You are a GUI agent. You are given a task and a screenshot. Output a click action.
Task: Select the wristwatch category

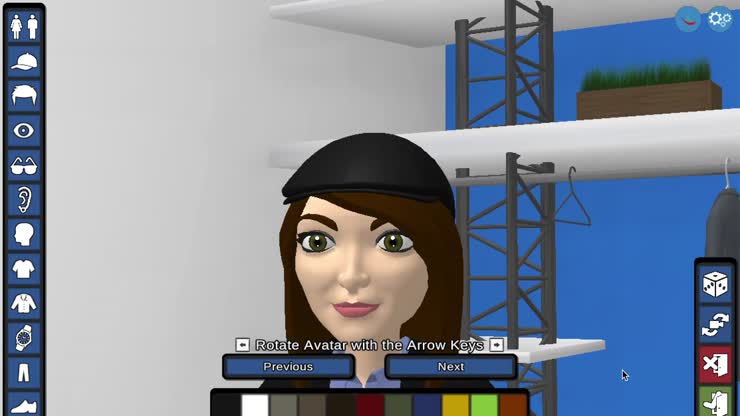[23, 338]
